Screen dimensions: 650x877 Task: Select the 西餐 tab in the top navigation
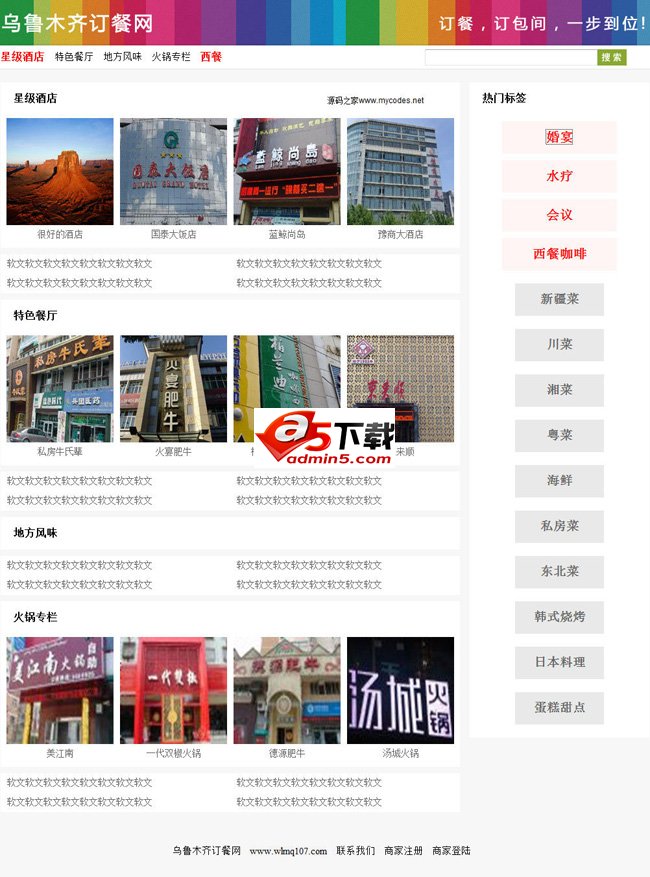click(211, 57)
